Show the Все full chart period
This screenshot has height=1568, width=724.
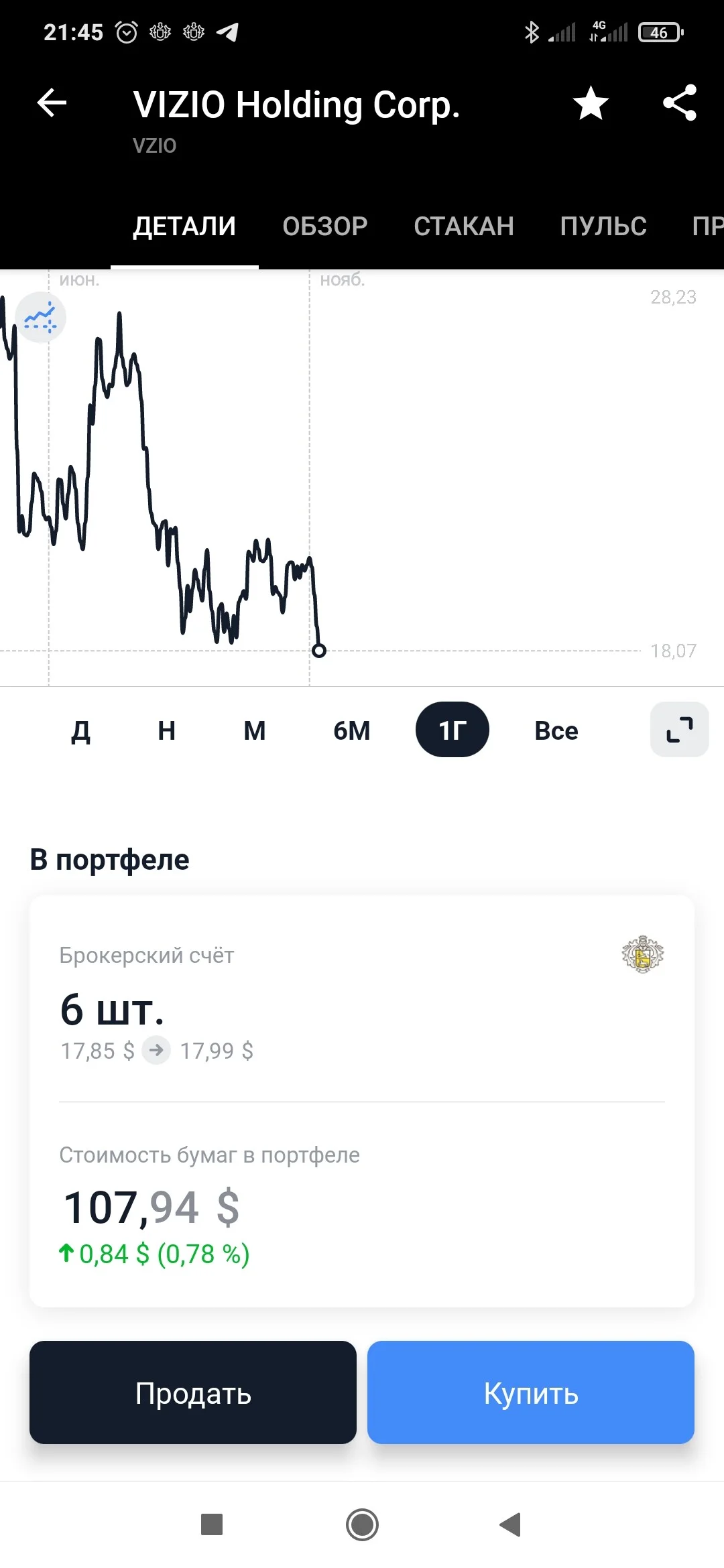556,730
